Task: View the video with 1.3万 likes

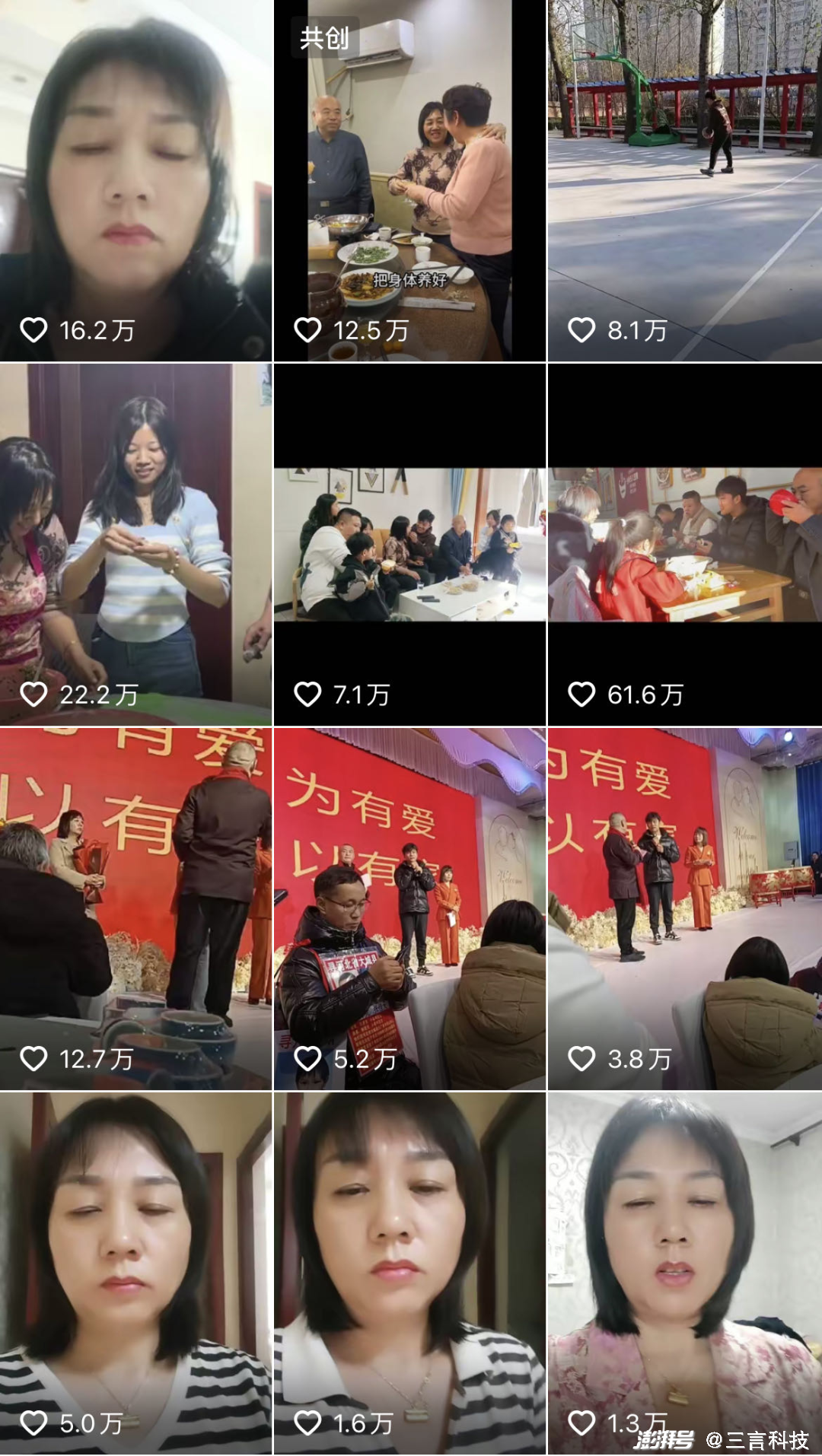Action: point(684,1273)
